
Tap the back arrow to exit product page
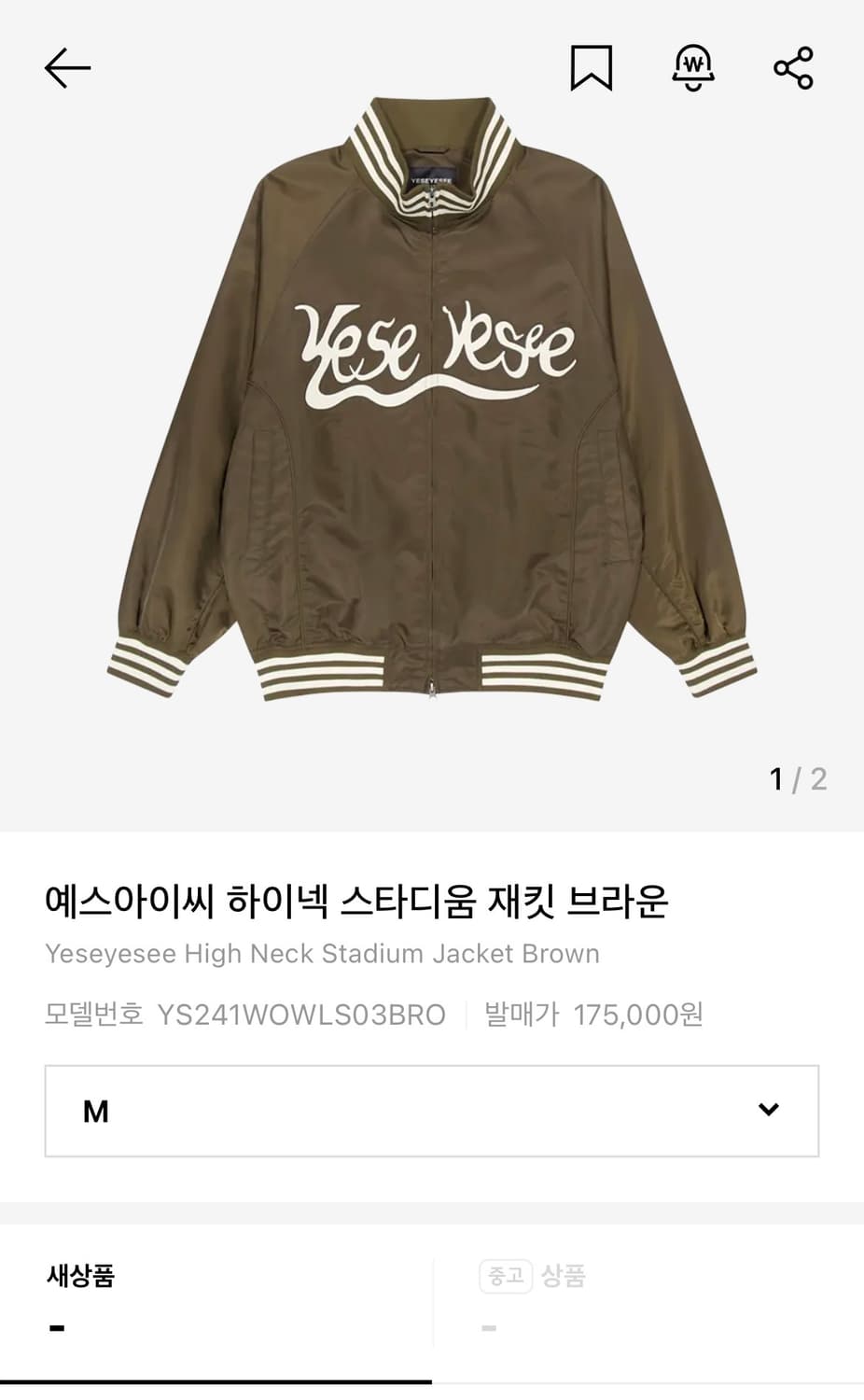click(66, 68)
